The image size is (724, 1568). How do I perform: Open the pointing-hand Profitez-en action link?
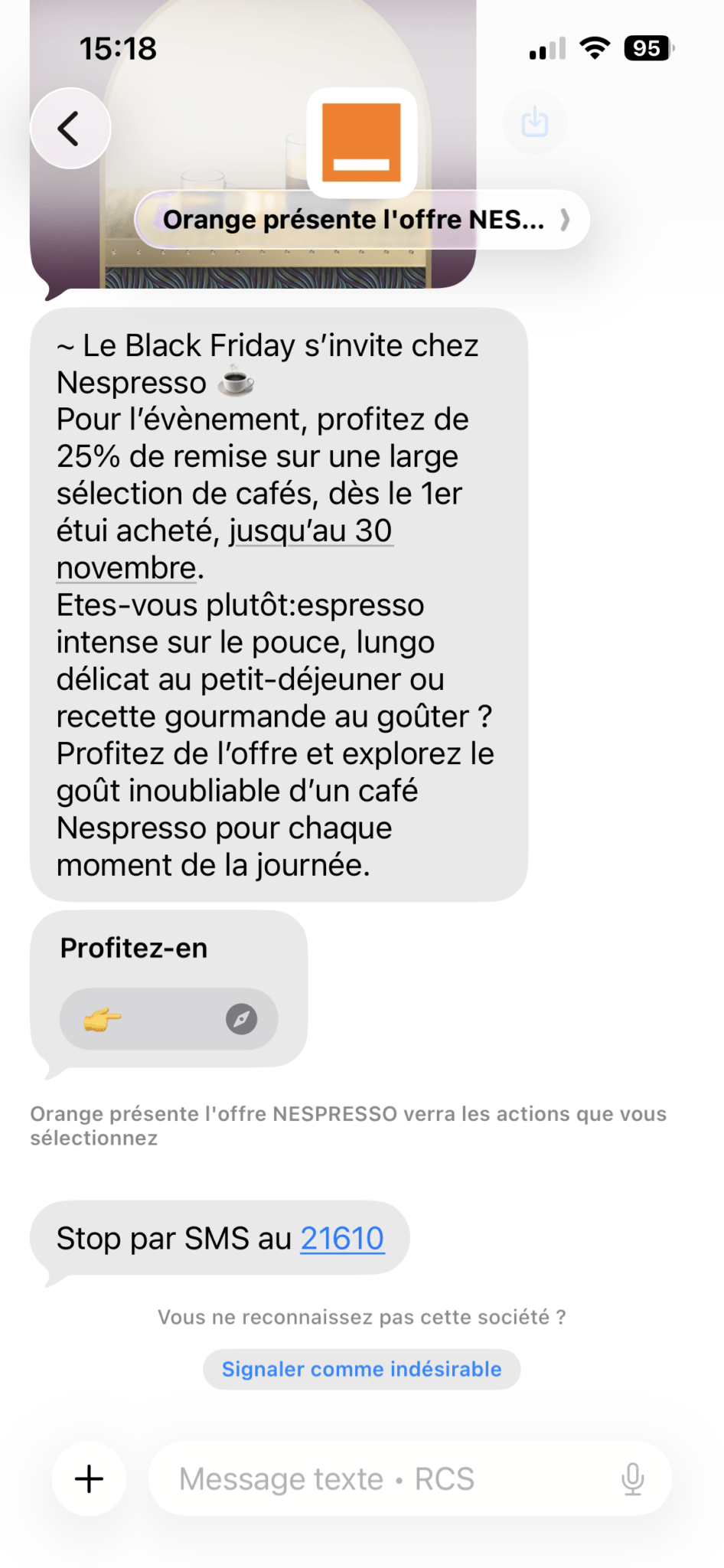click(168, 1019)
